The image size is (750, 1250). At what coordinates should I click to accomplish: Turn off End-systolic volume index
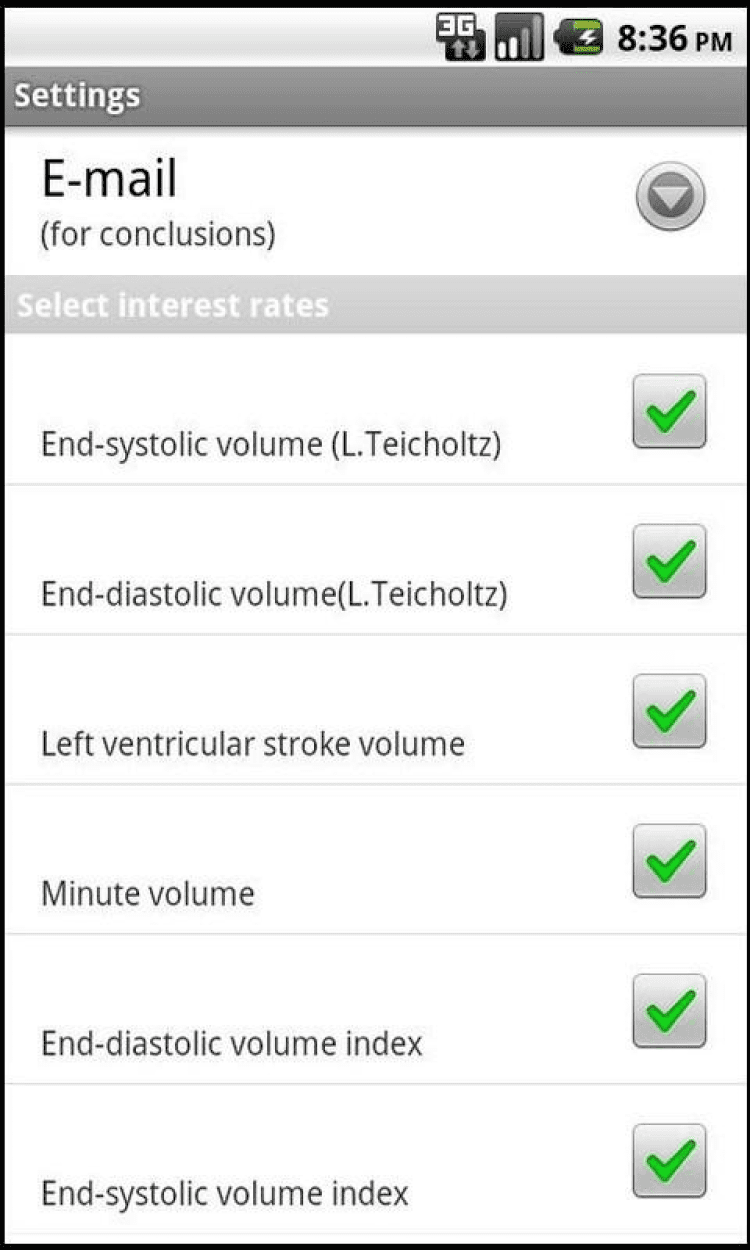click(669, 1161)
